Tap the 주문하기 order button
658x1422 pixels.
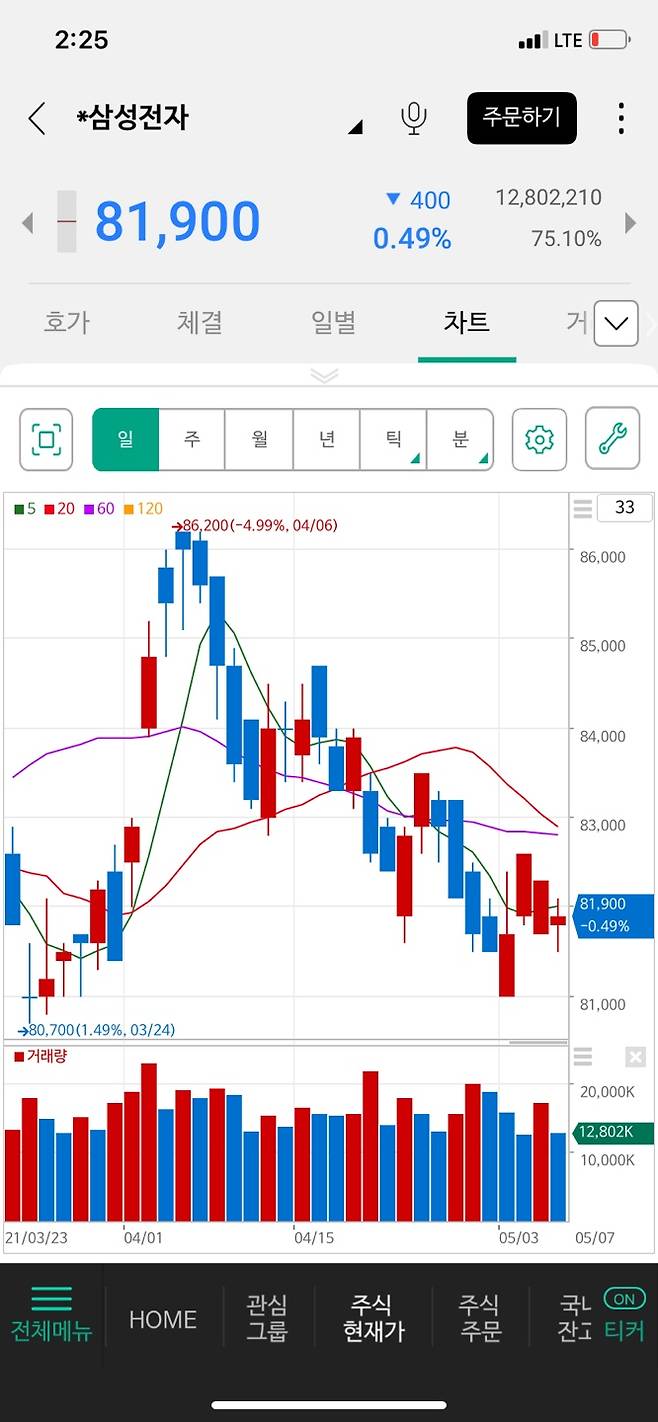click(521, 118)
